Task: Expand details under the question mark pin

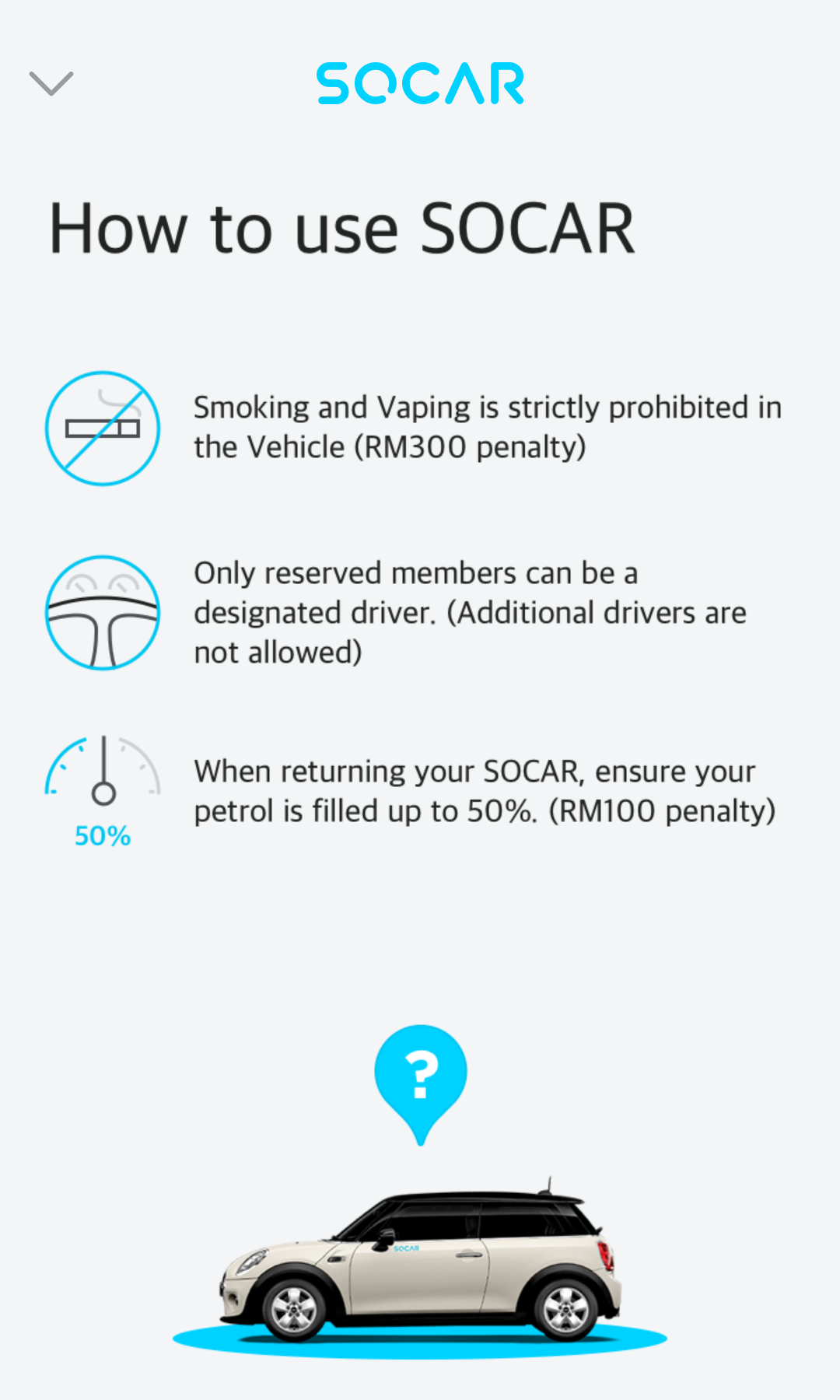Action: (420, 1077)
